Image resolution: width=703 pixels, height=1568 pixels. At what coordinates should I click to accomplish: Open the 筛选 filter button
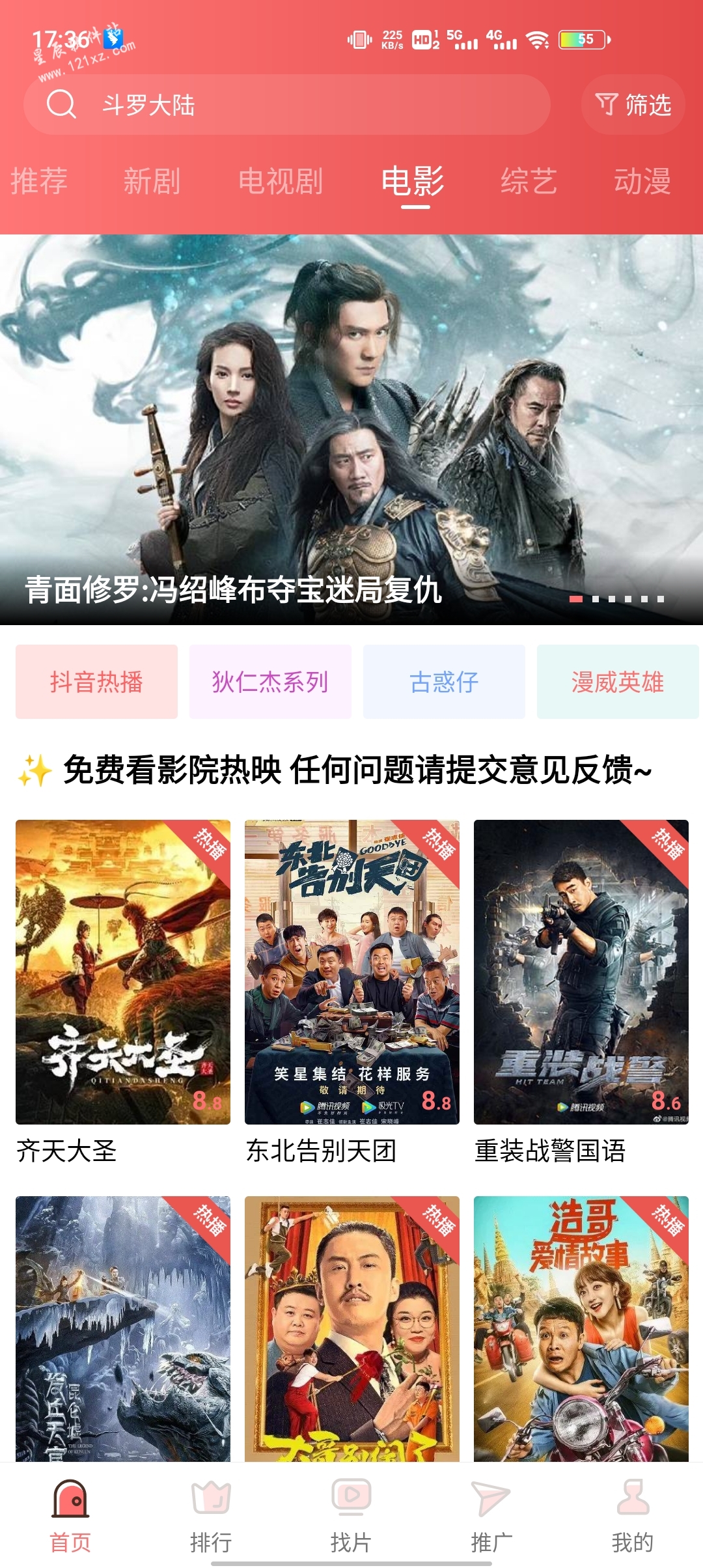click(633, 105)
